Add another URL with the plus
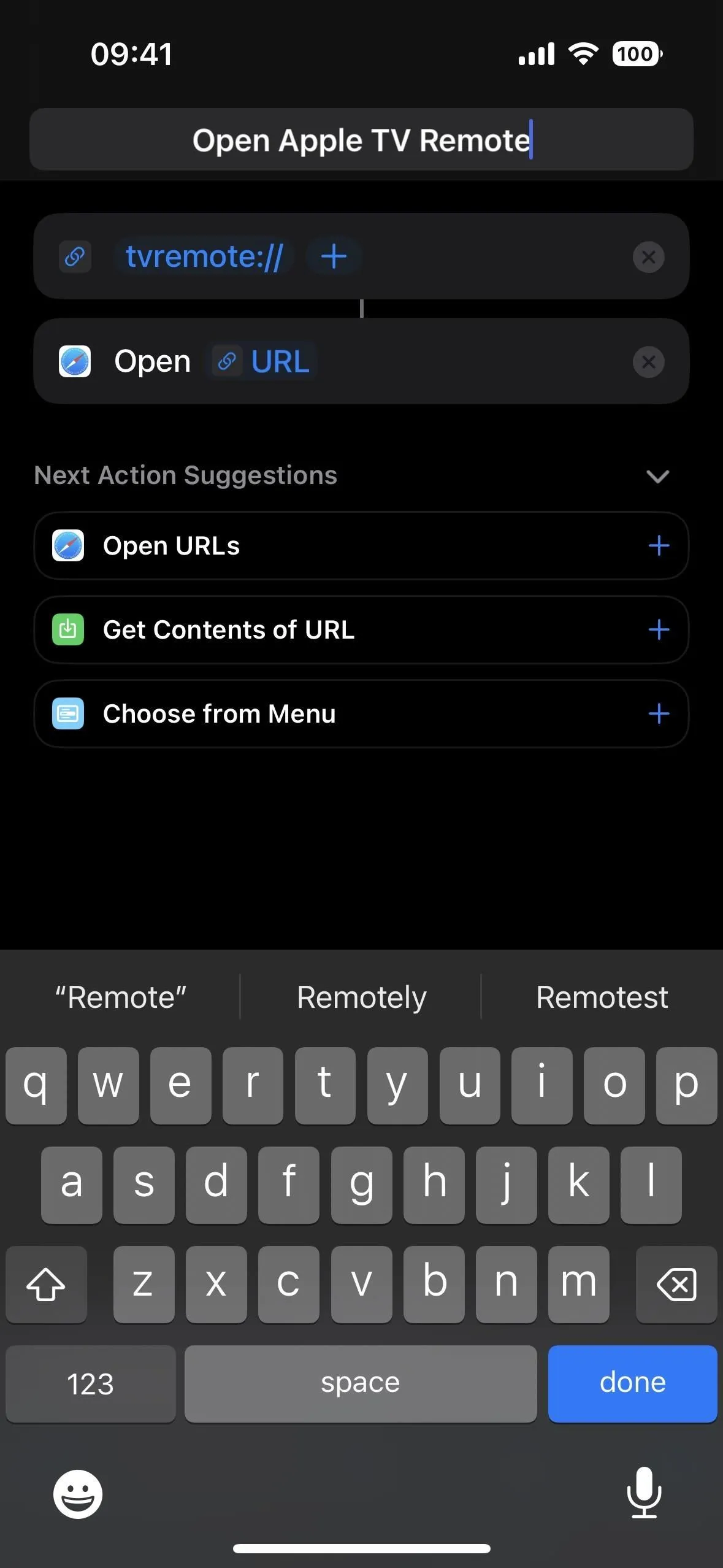723x1568 pixels. coord(334,256)
